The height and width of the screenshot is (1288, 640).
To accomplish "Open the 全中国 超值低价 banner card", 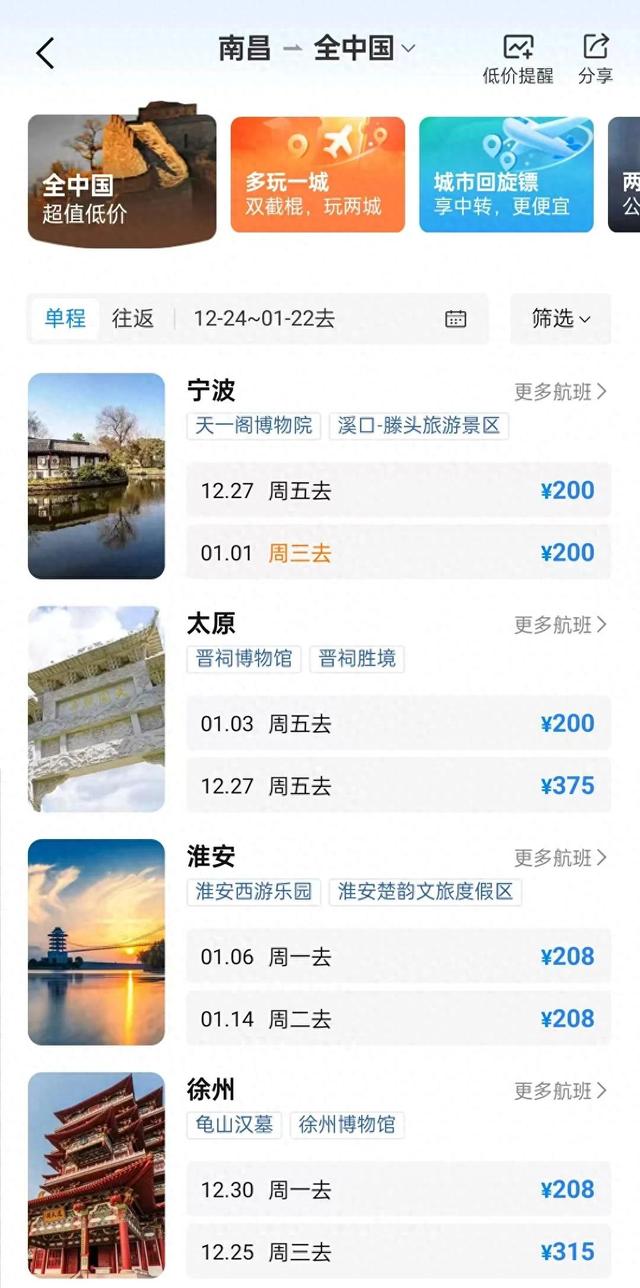I will [x=122, y=180].
